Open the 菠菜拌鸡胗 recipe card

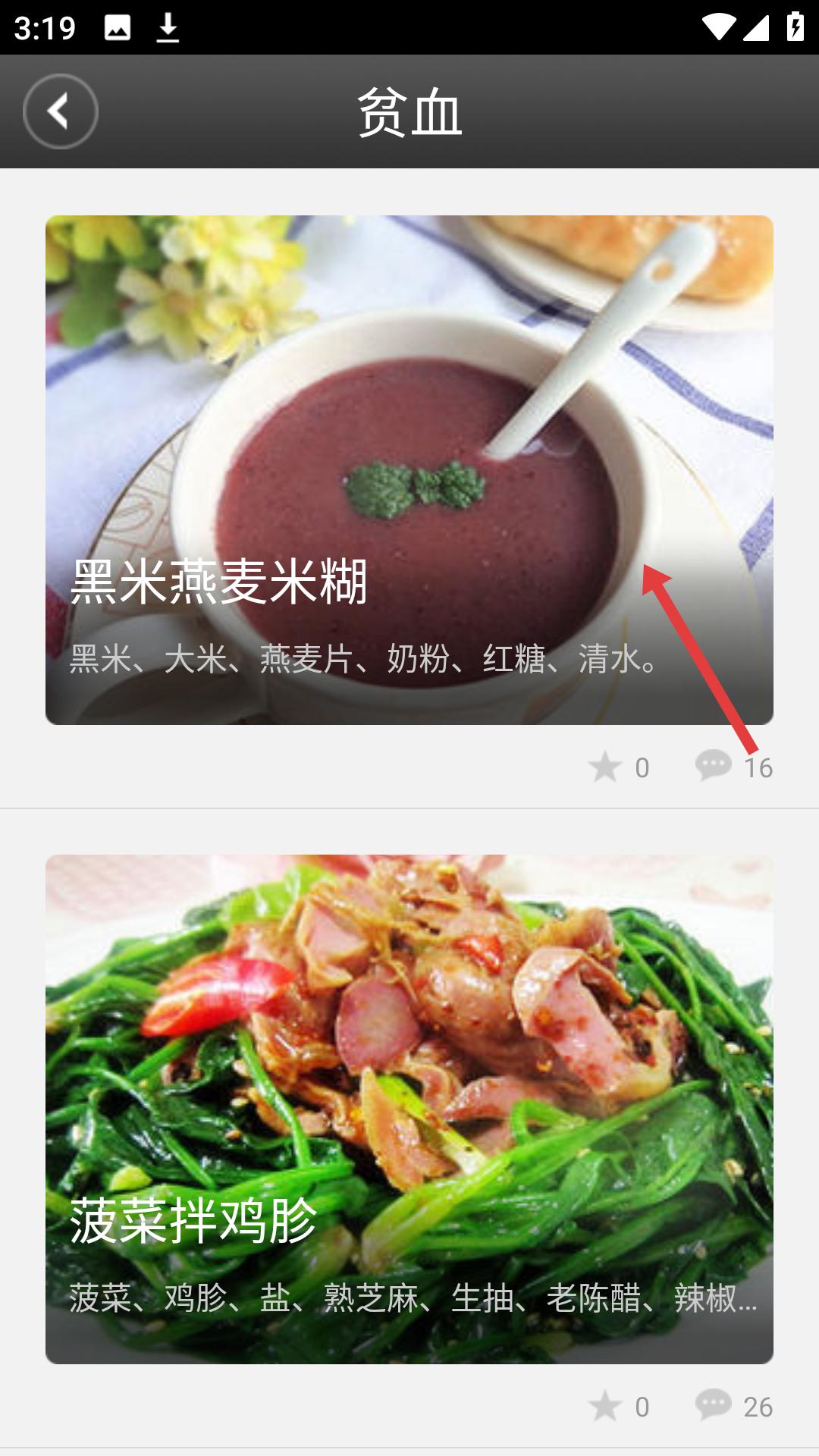[x=409, y=1109]
